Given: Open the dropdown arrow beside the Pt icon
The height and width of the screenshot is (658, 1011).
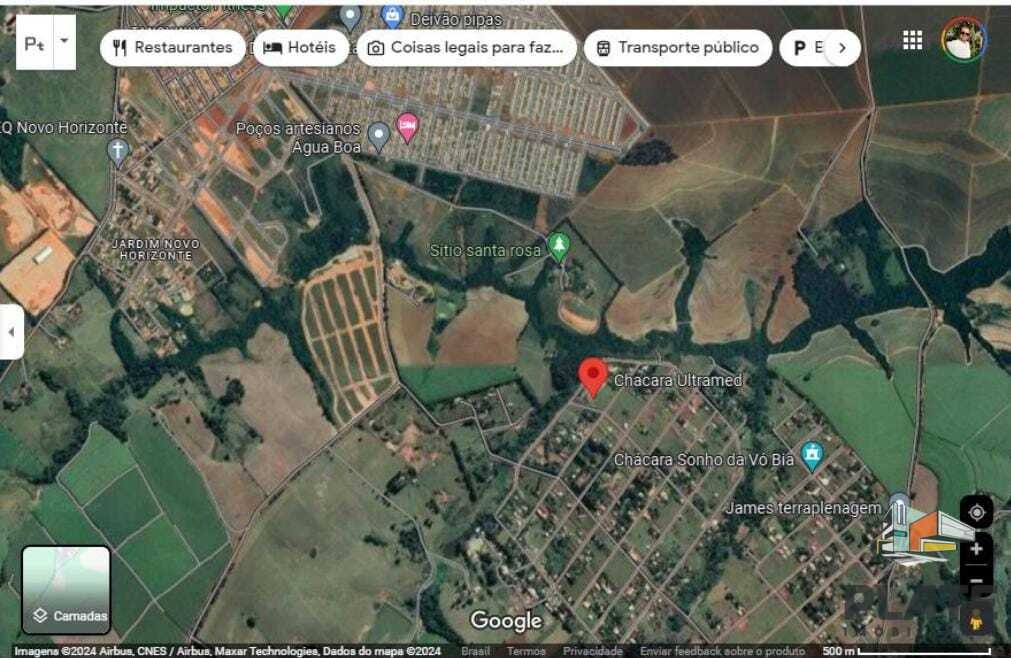Looking at the screenshot, I should (x=64, y=41).
